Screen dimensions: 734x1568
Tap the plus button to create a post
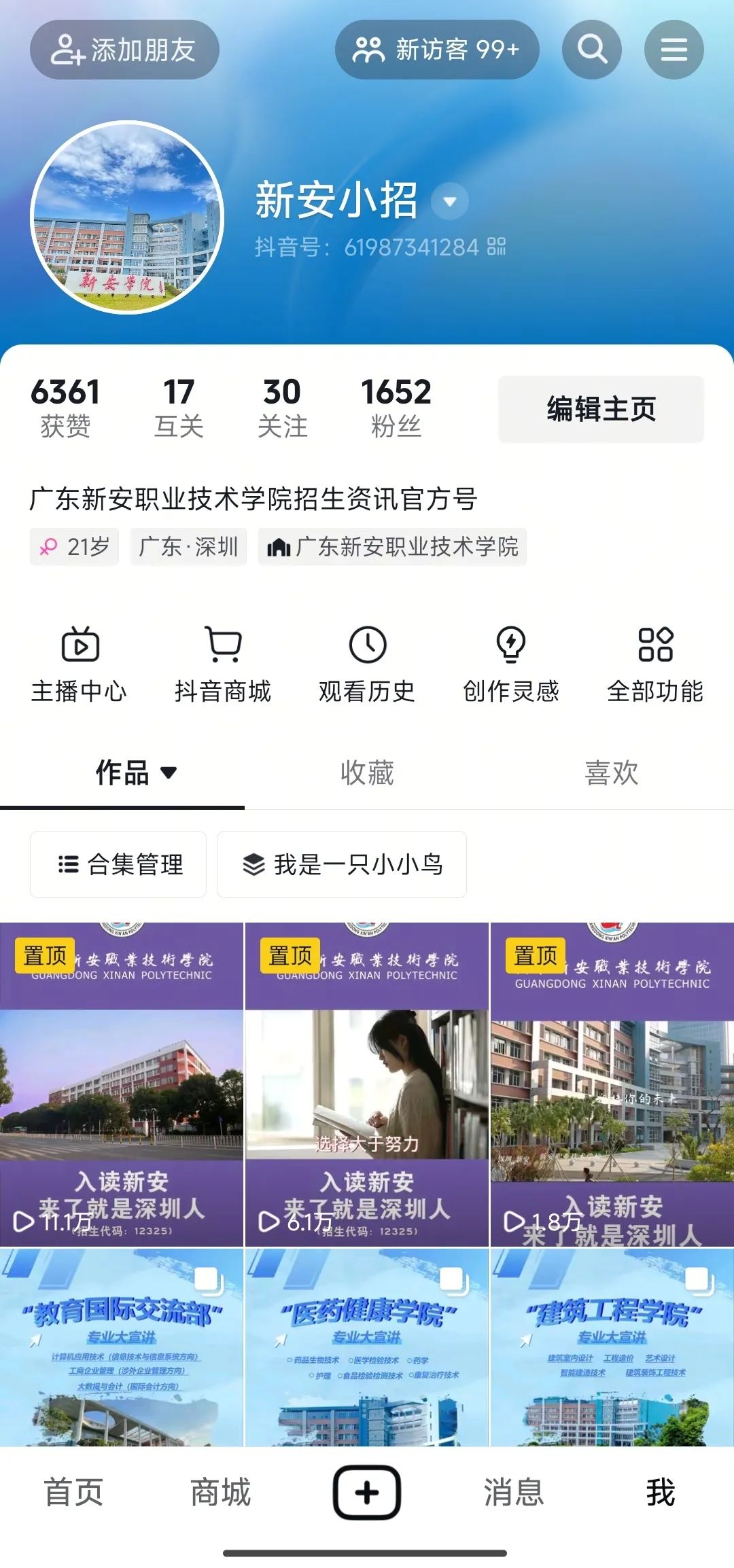367,1492
